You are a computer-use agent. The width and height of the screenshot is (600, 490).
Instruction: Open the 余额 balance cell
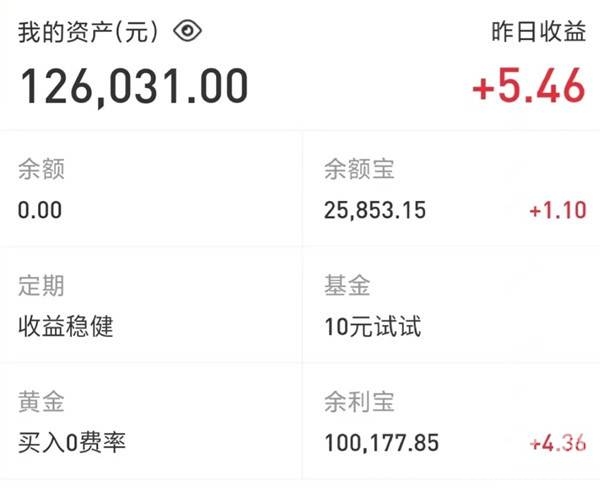[151, 189]
